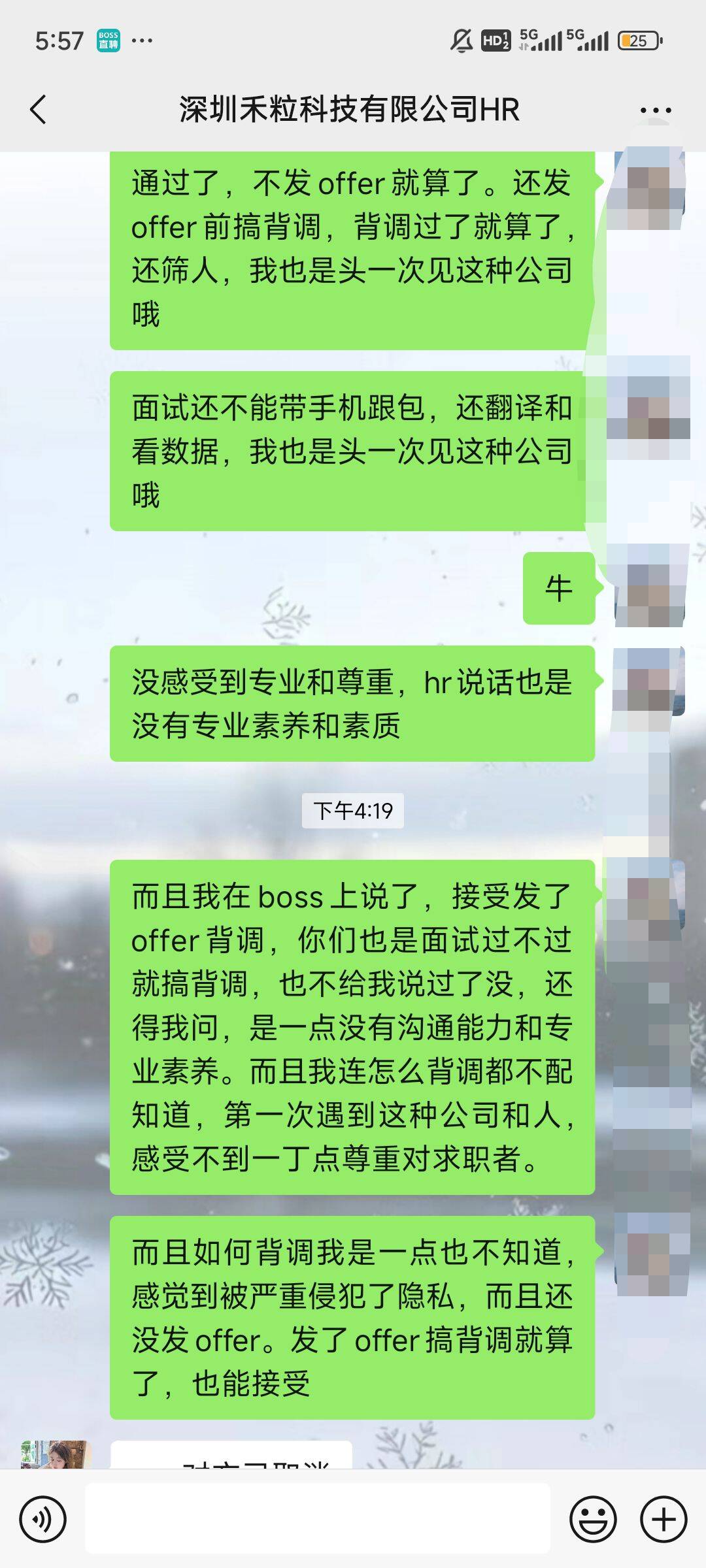The height and width of the screenshot is (1568, 706).
Task: Tap the HR contact's avatar photo
Action: tap(56, 1456)
